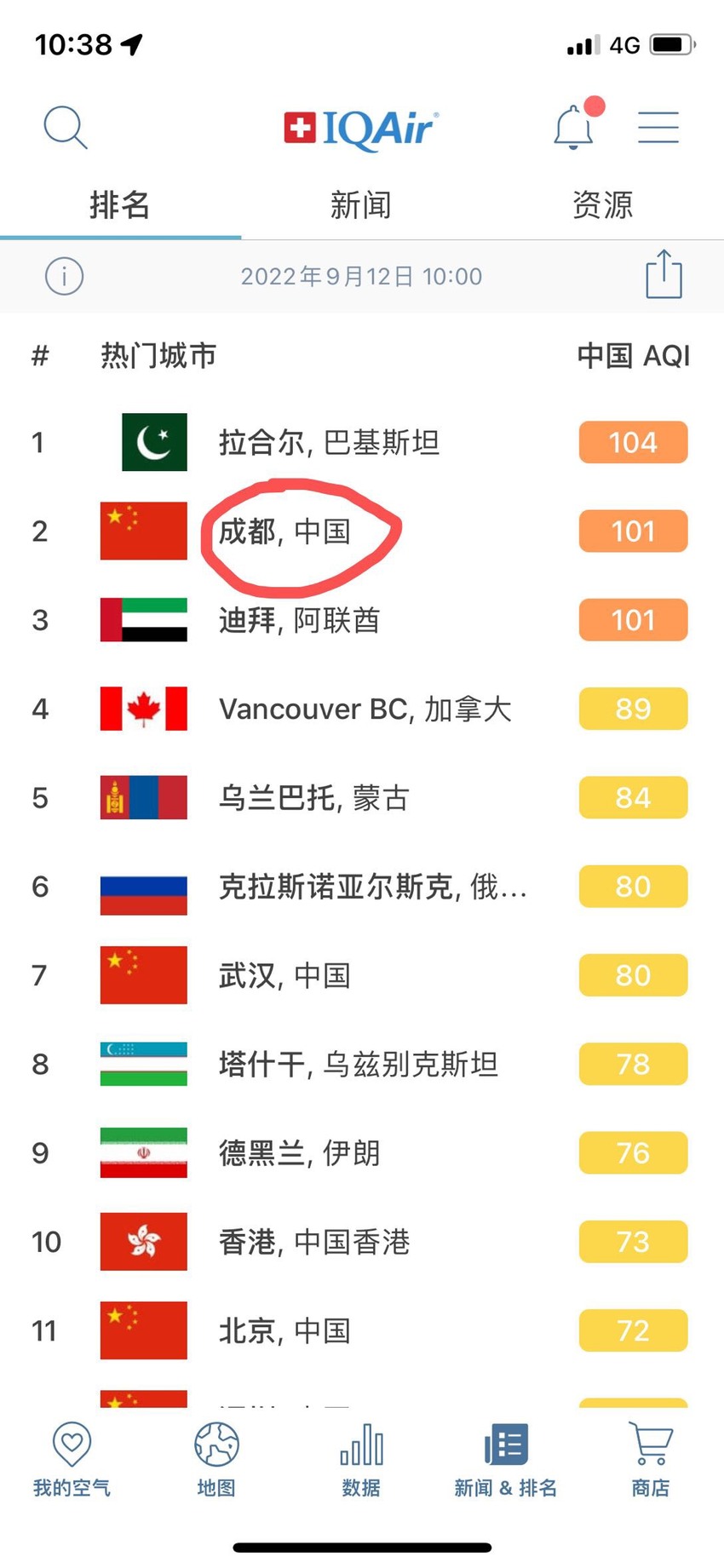724x1568 pixels.
Task: Open Vancouver BC, 加拿大 row
Action: pyautogui.click(x=362, y=709)
